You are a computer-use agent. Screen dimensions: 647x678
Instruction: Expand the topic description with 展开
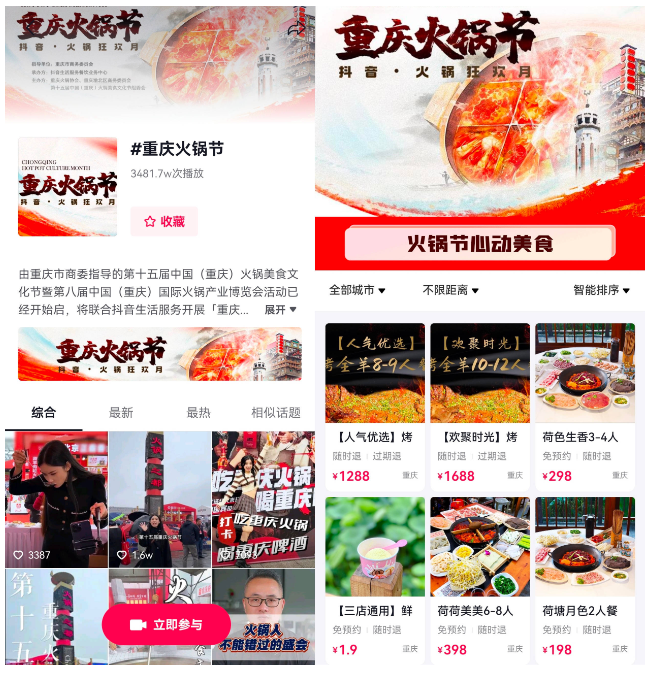(280, 310)
